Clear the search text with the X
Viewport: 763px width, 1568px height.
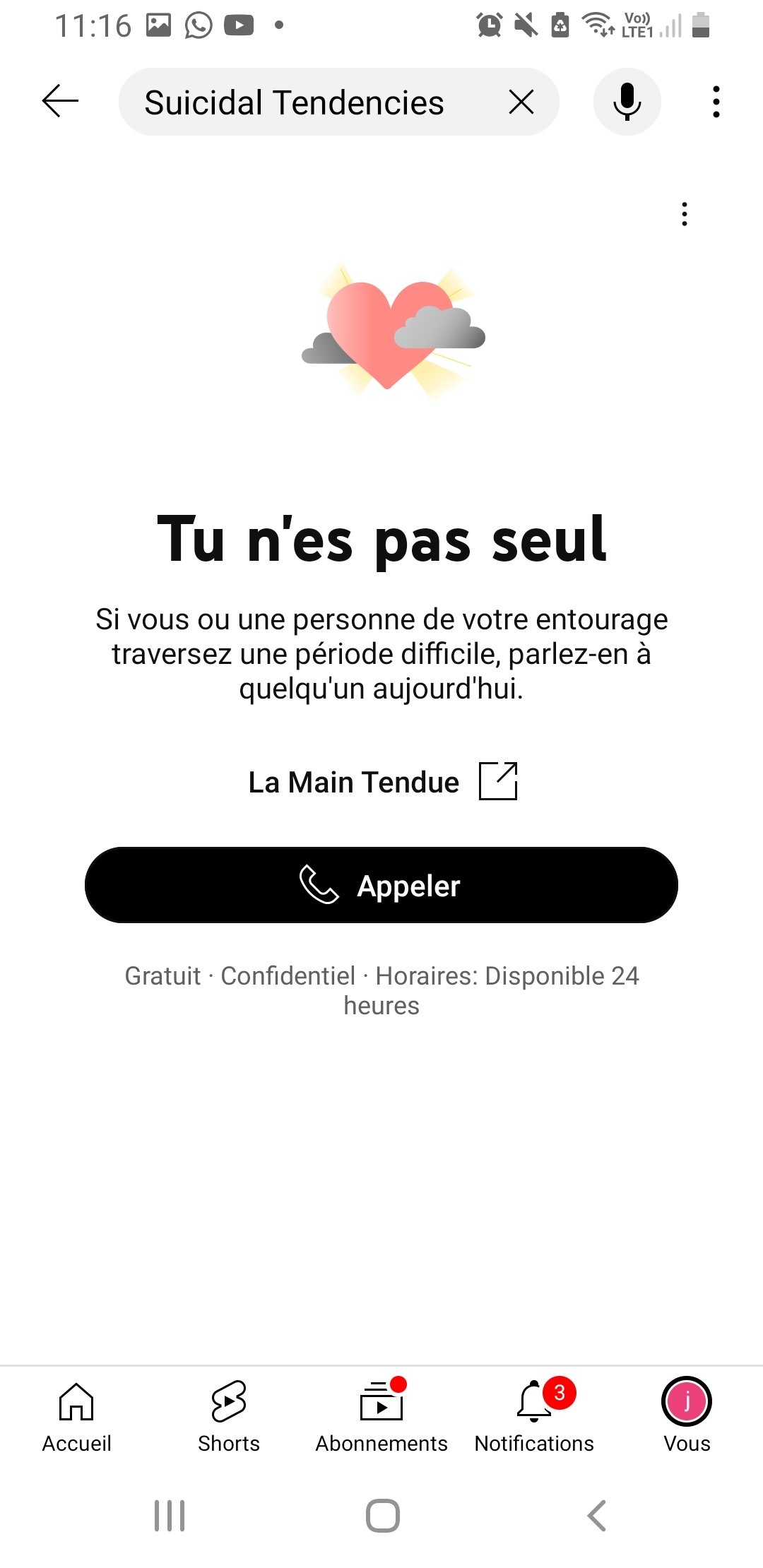tap(521, 102)
